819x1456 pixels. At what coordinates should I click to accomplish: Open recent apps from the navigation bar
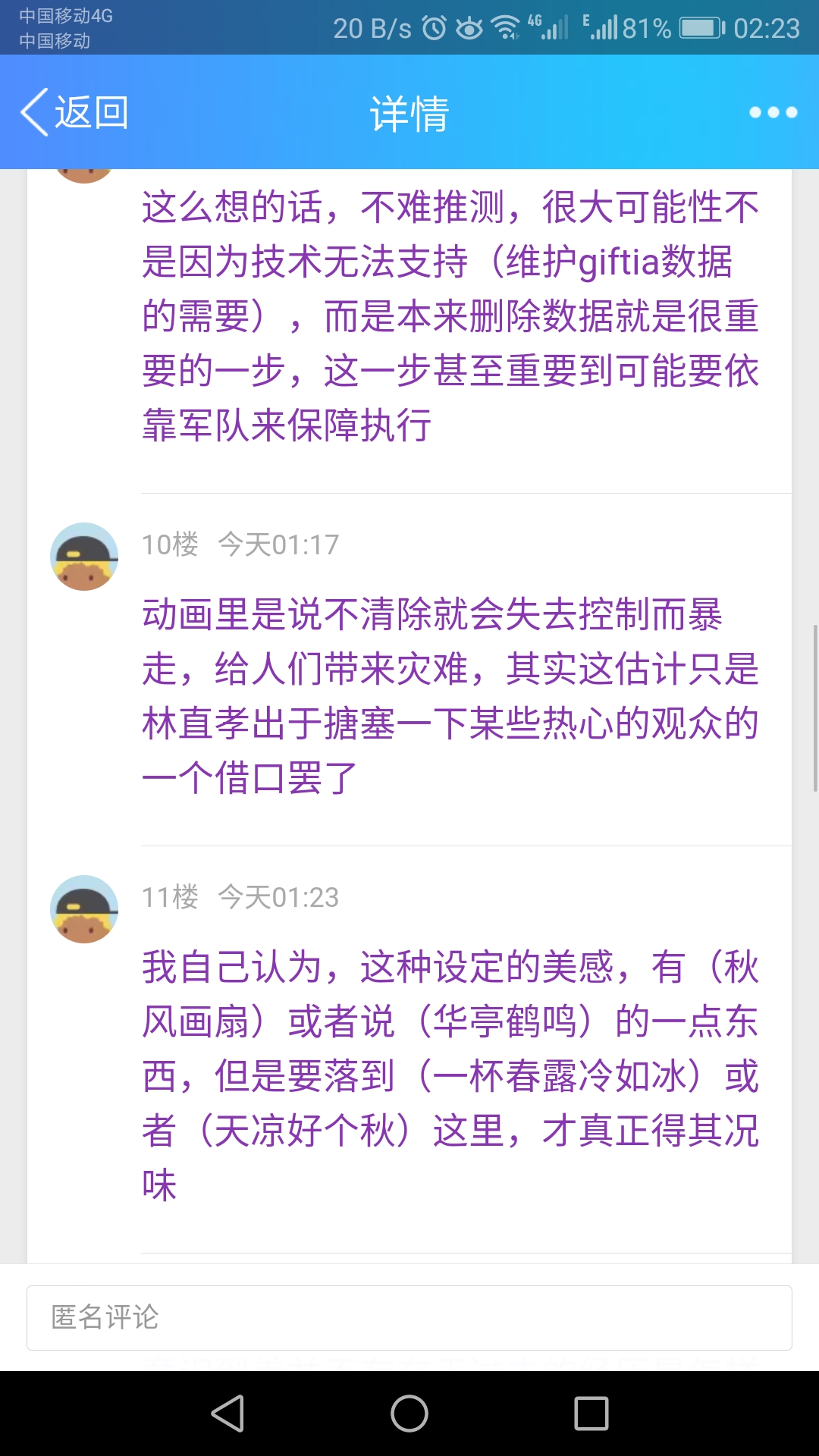coord(591,1414)
